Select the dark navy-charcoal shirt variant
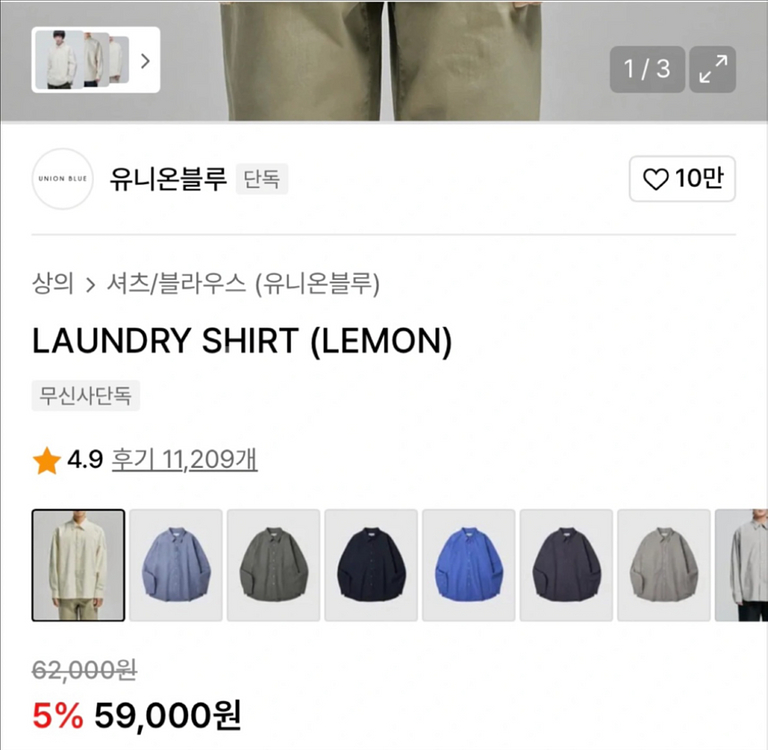768x750 pixels. [566, 565]
